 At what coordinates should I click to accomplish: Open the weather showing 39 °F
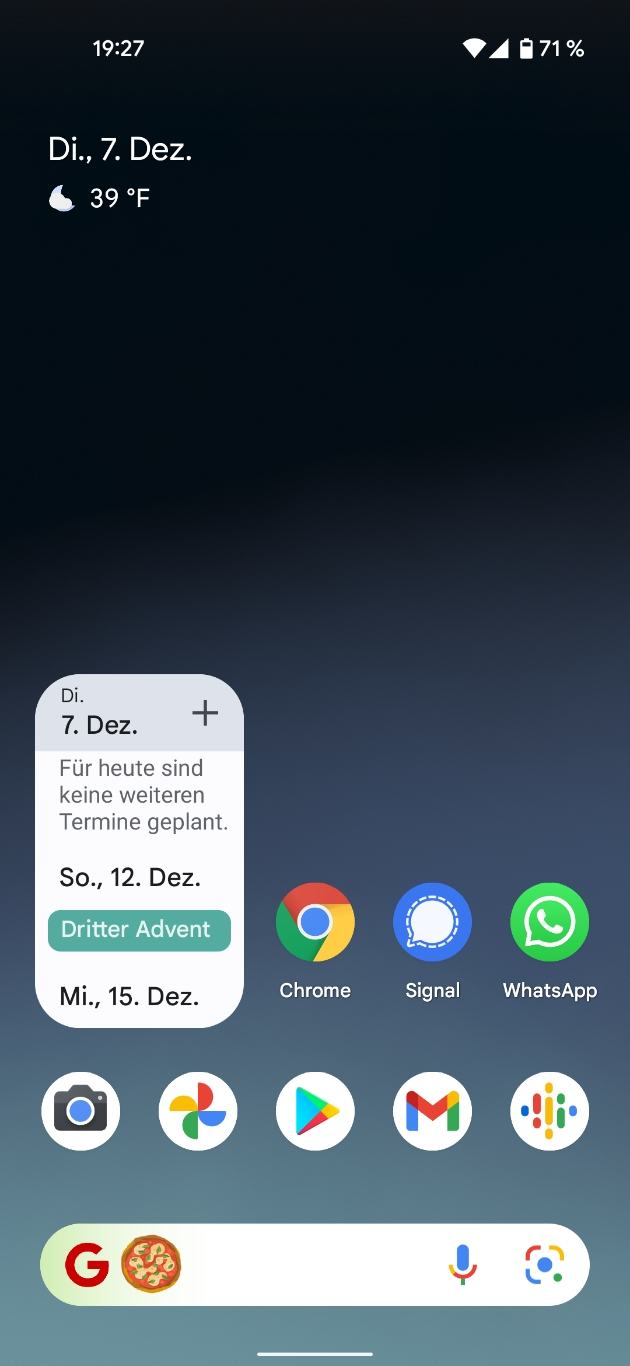(x=100, y=198)
